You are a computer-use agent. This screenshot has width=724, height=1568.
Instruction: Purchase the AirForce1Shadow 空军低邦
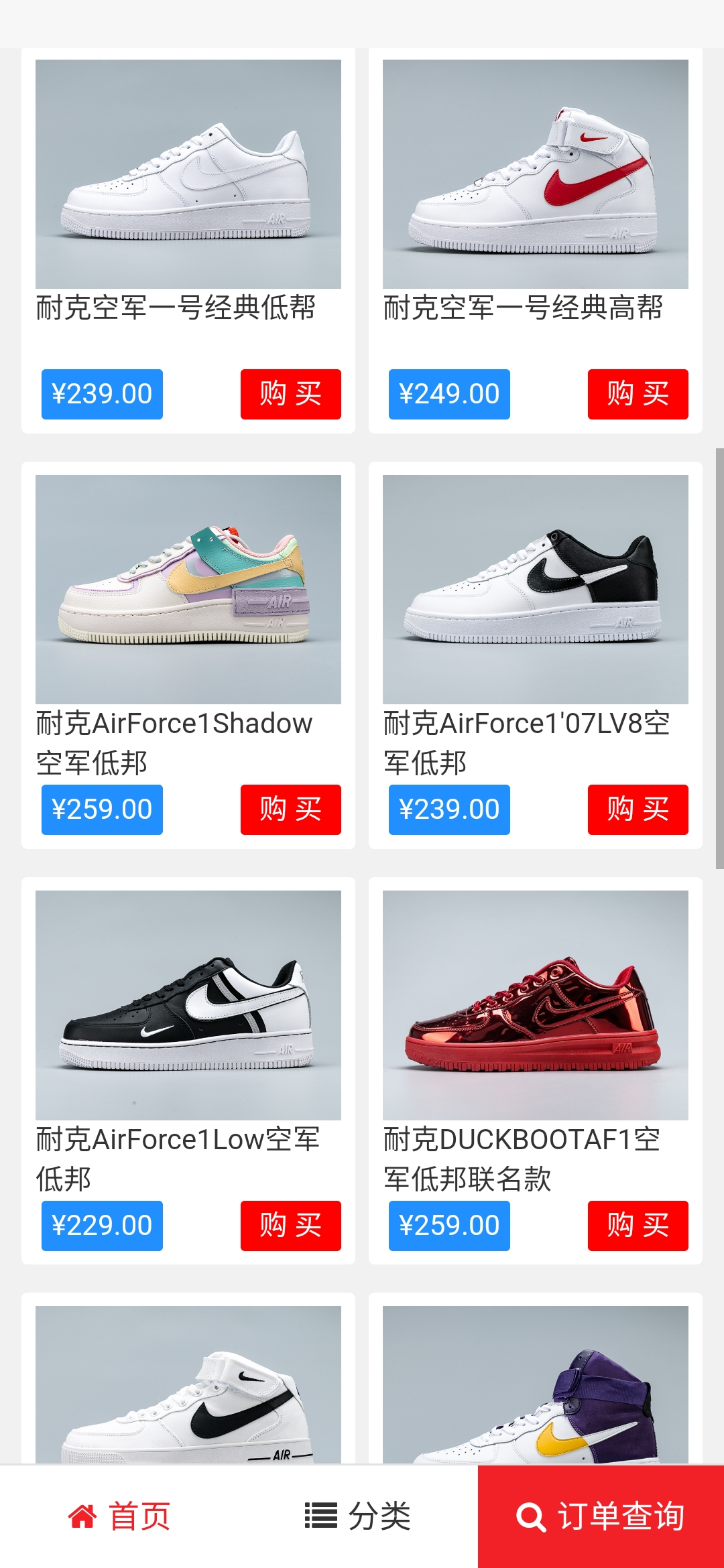click(290, 809)
